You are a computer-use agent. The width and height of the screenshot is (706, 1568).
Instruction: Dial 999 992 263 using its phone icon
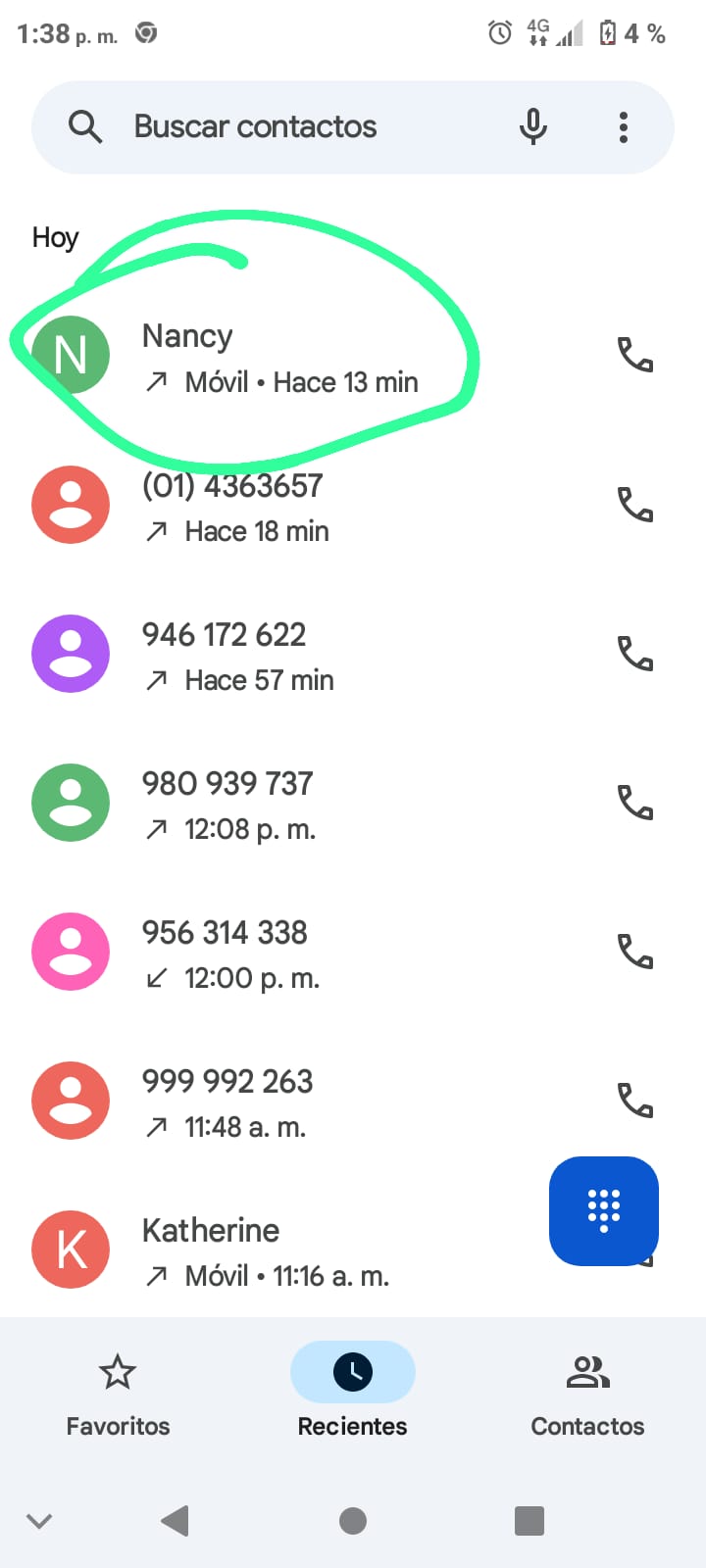(x=634, y=1101)
